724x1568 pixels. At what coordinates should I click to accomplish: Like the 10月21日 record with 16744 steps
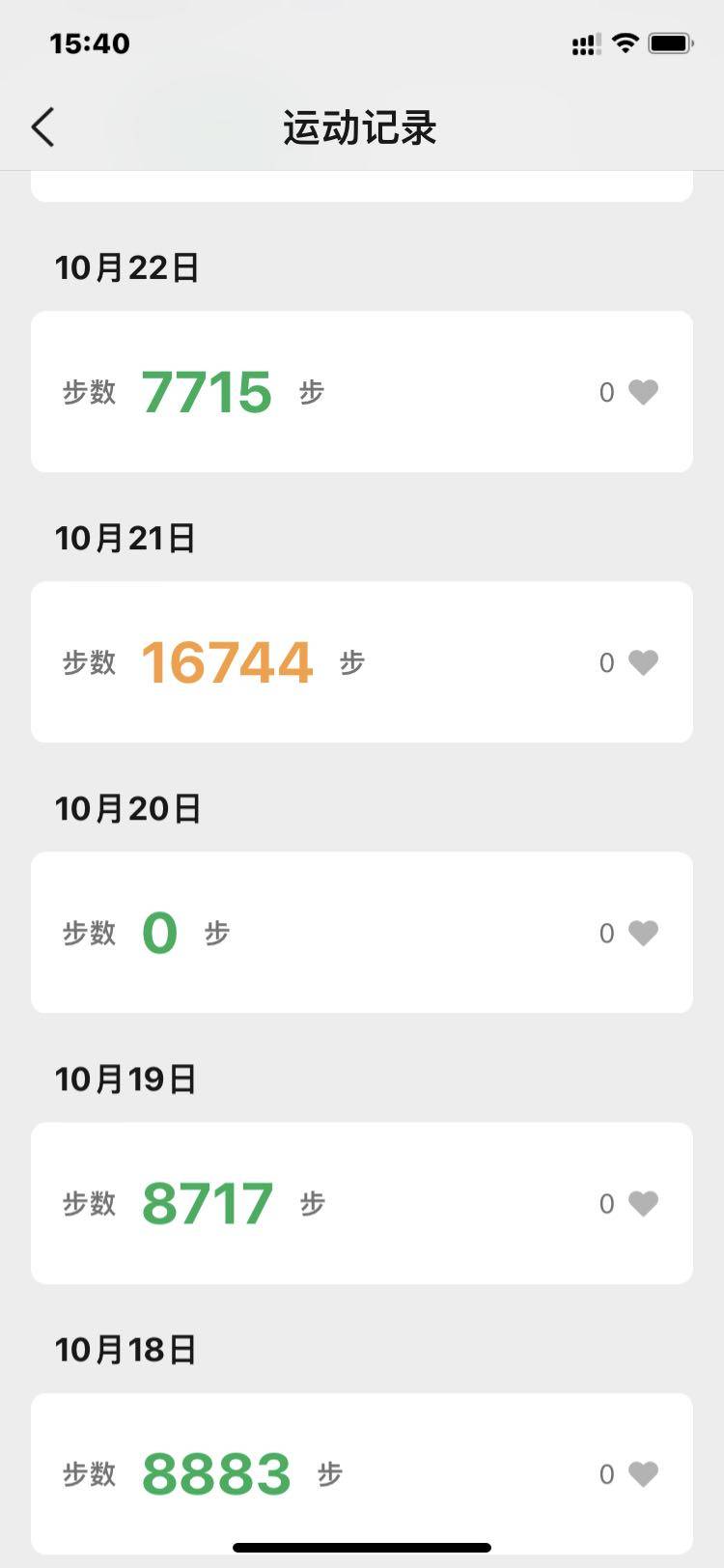643,662
